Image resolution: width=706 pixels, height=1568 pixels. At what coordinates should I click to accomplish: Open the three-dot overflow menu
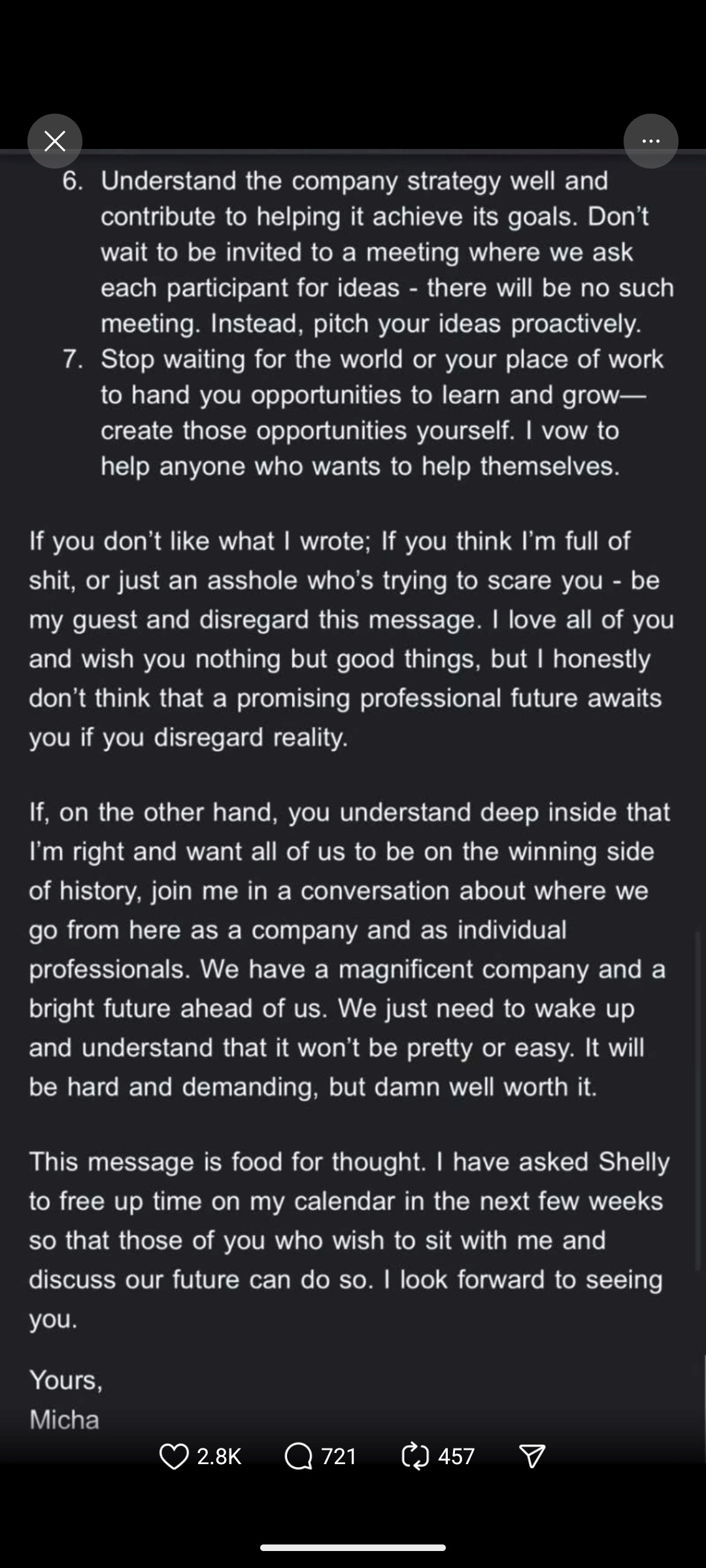click(x=650, y=141)
